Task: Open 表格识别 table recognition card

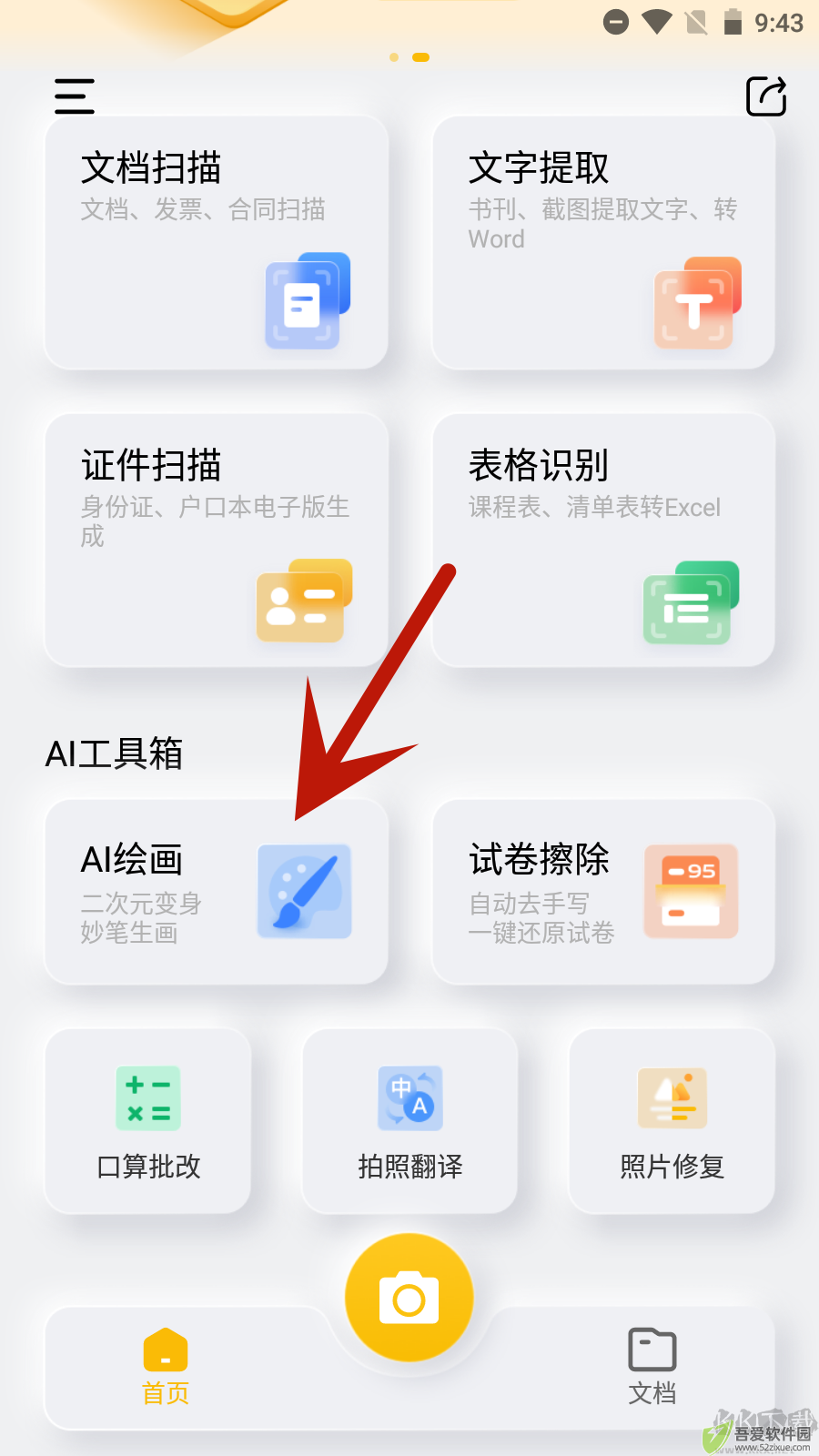Action: tap(603, 540)
